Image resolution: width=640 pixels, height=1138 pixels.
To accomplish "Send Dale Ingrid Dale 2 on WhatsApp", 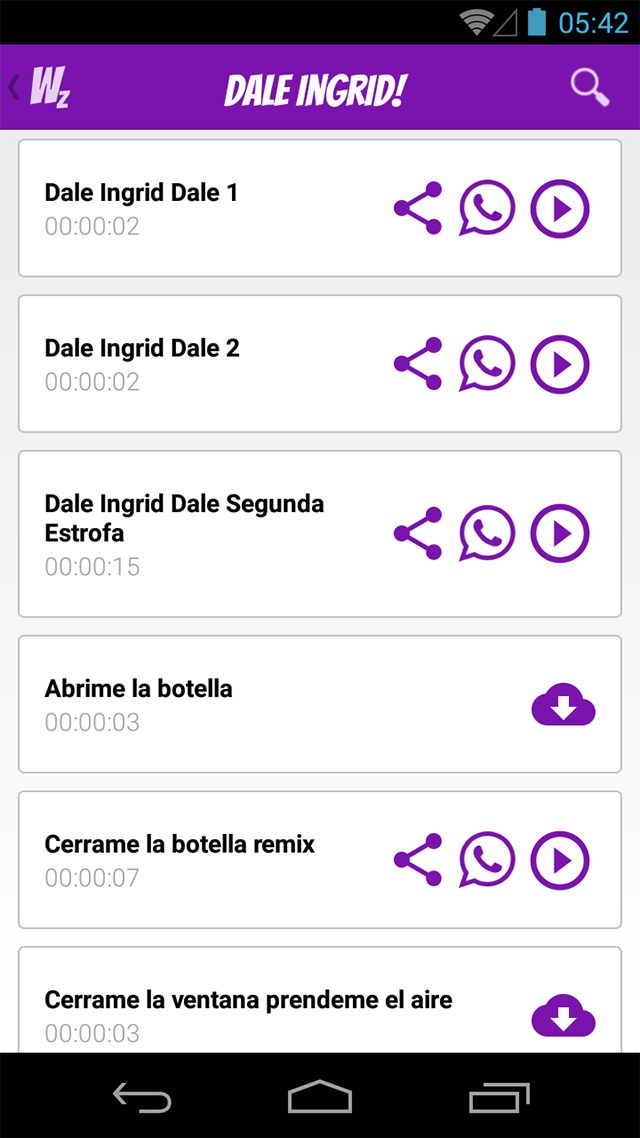I will pyautogui.click(x=487, y=364).
